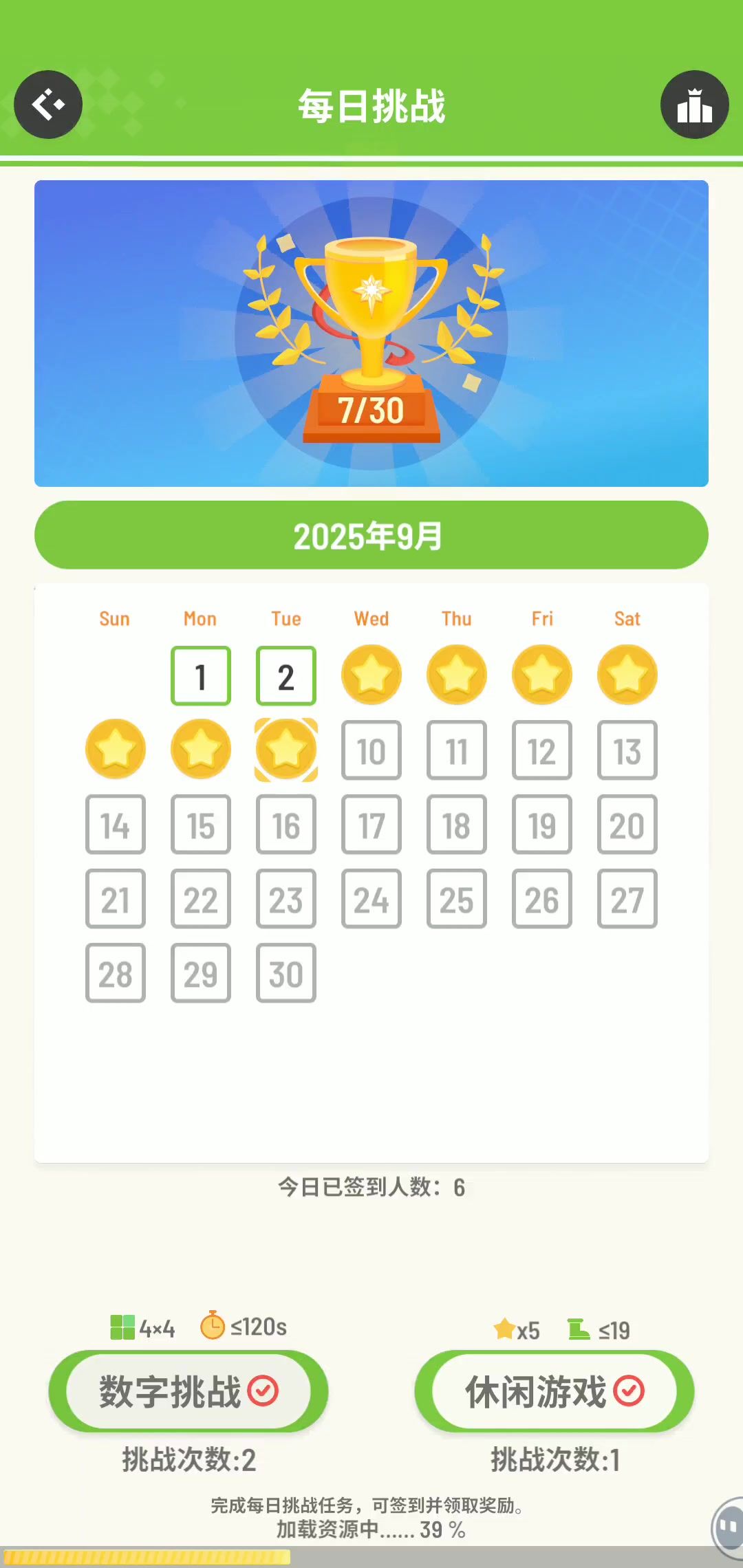
Task: Open the floating pause button
Action: click(728, 1528)
